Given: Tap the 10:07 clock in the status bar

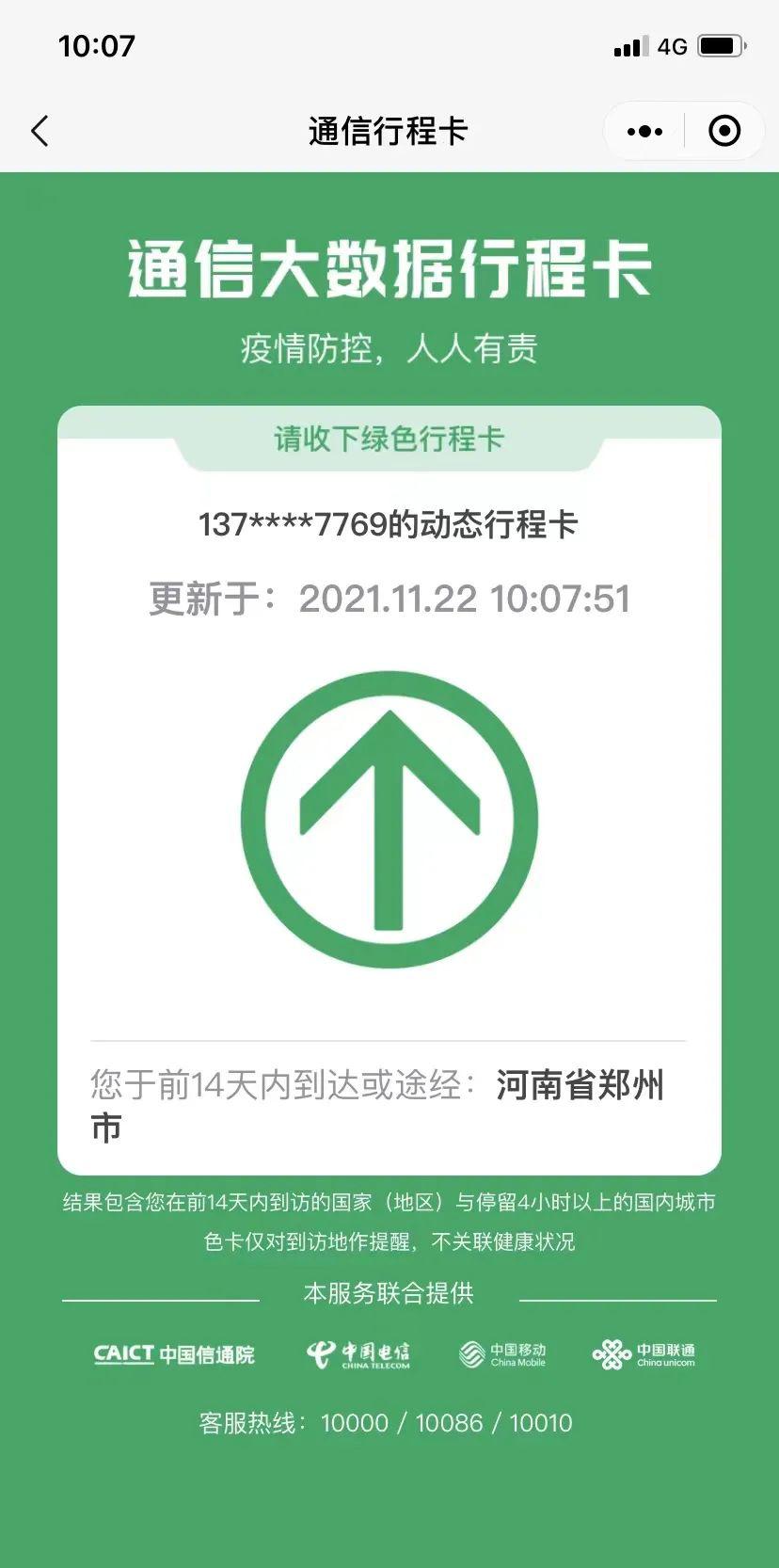Looking at the screenshot, I should (x=98, y=46).
